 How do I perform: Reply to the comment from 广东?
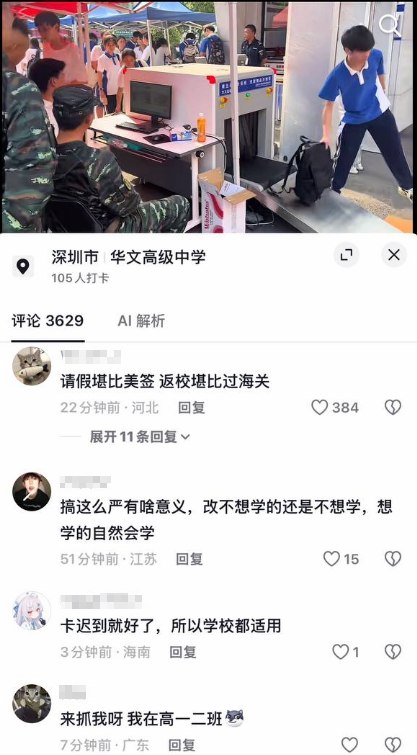click(182, 745)
